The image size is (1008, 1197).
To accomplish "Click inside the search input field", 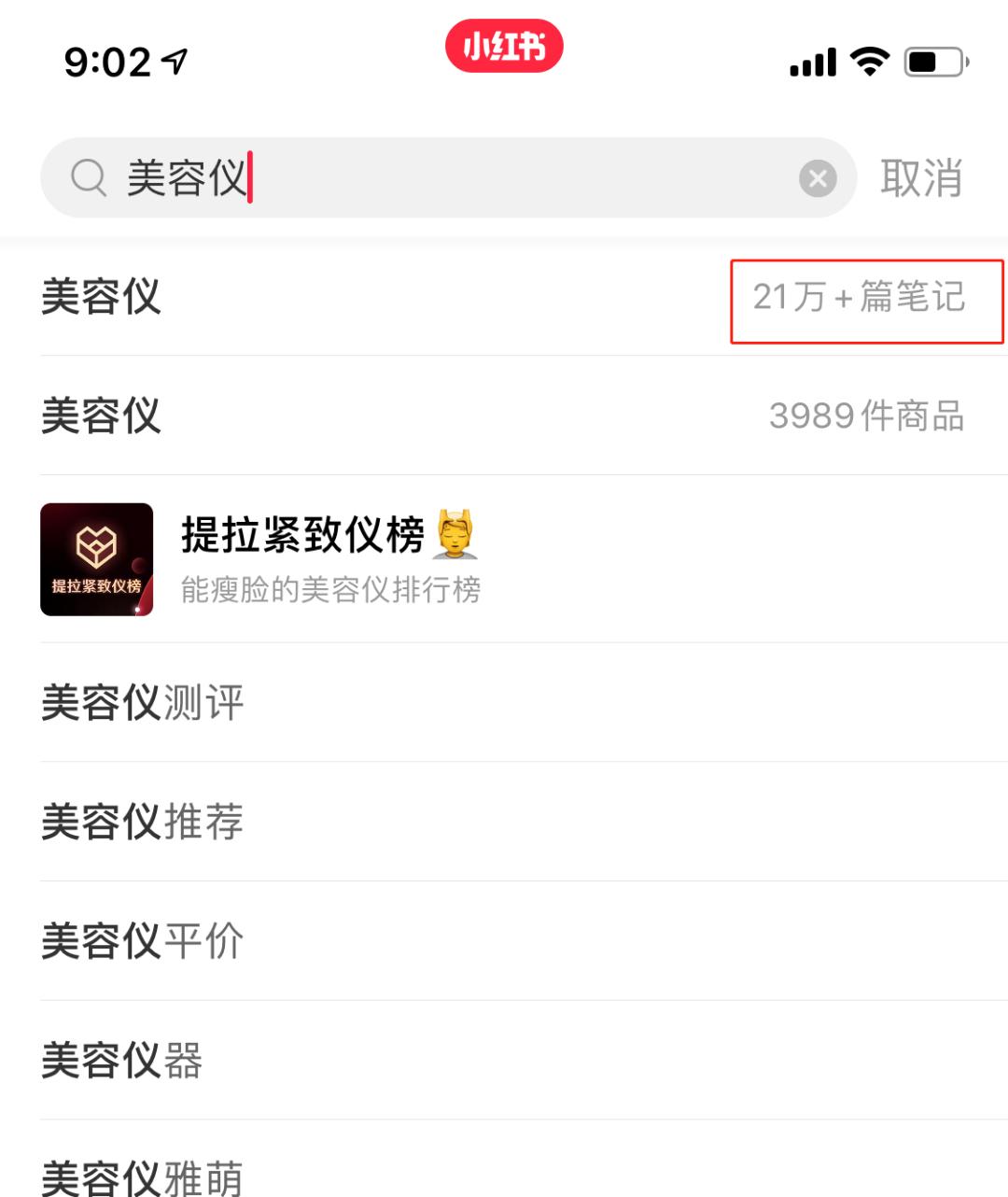I will 420,177.
